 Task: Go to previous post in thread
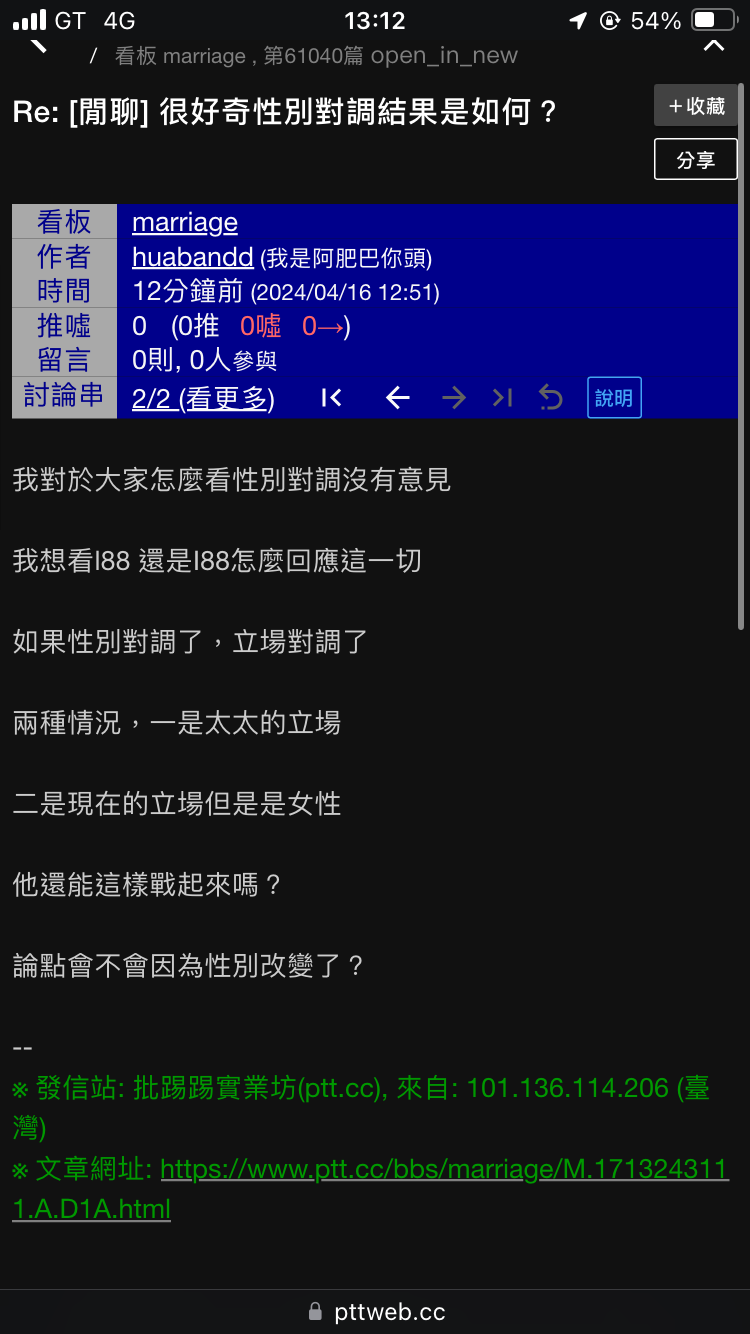398,398
